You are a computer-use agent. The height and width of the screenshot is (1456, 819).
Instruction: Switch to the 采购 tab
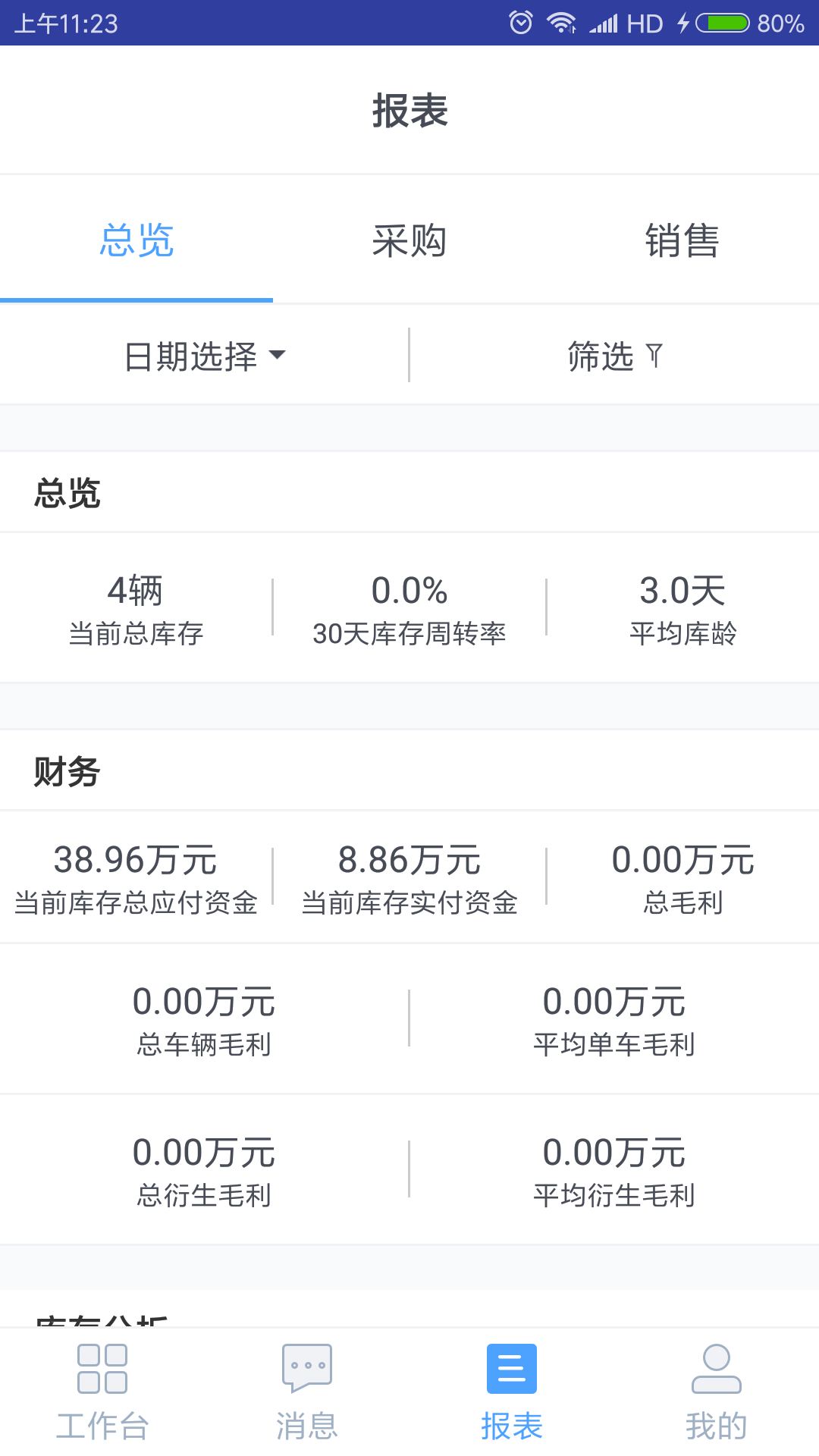[x=409, y=241]
